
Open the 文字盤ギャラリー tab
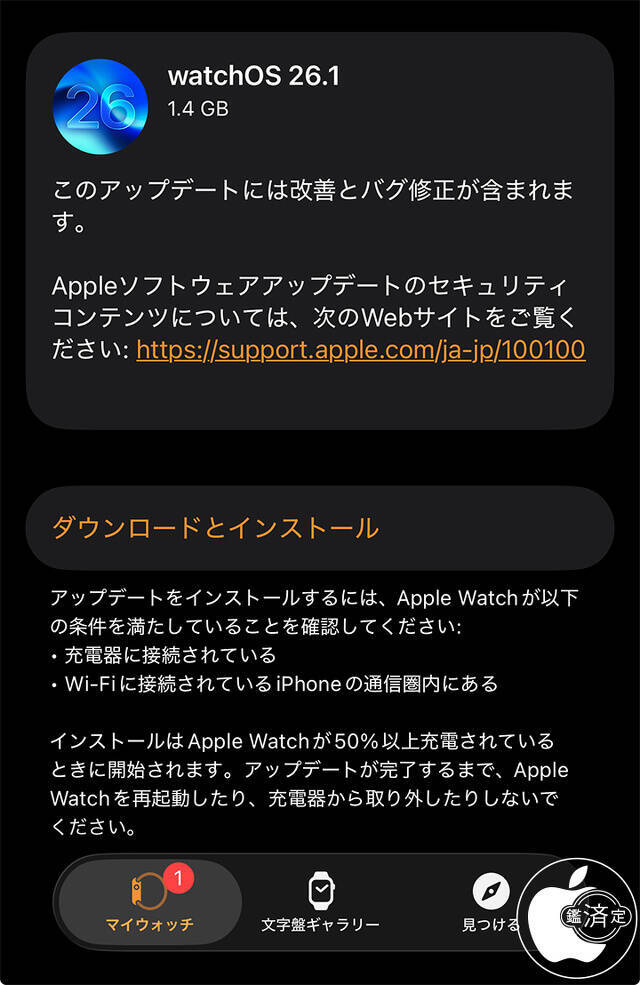(320, 902)
